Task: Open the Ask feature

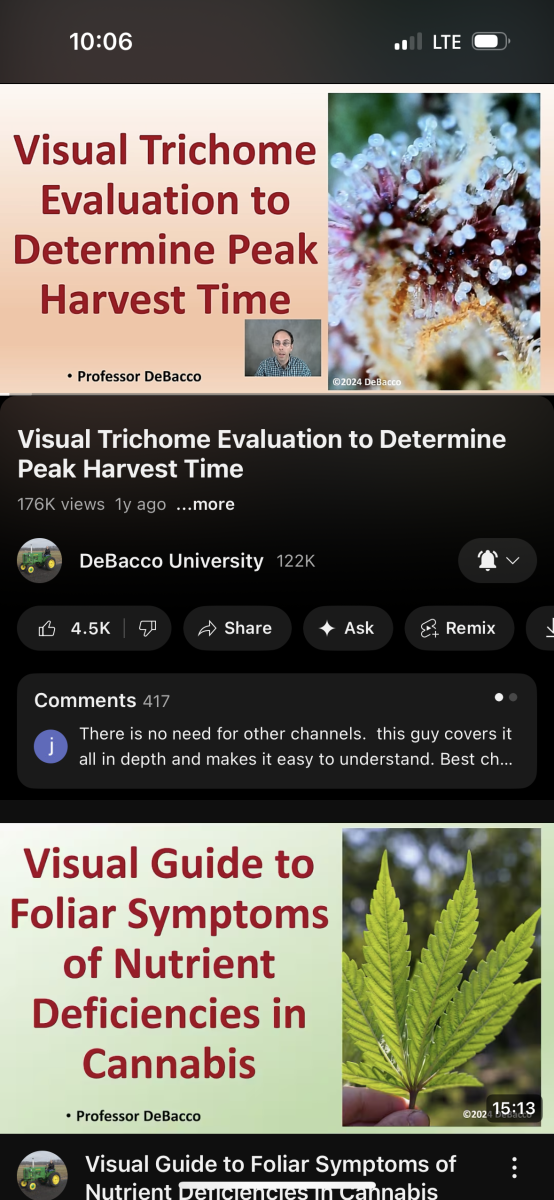Action: click(346, 628)
